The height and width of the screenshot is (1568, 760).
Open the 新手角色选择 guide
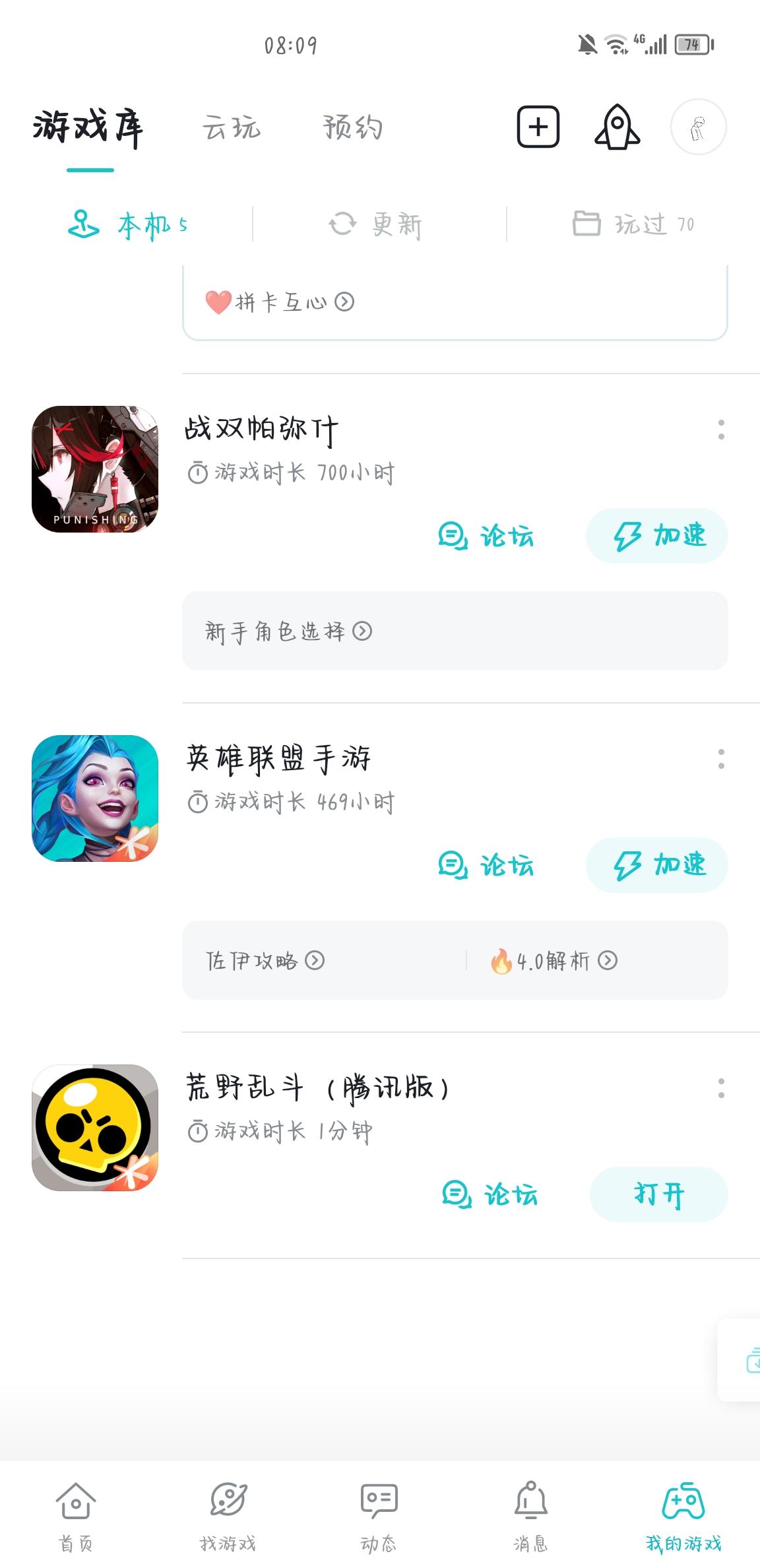(288, 632)
